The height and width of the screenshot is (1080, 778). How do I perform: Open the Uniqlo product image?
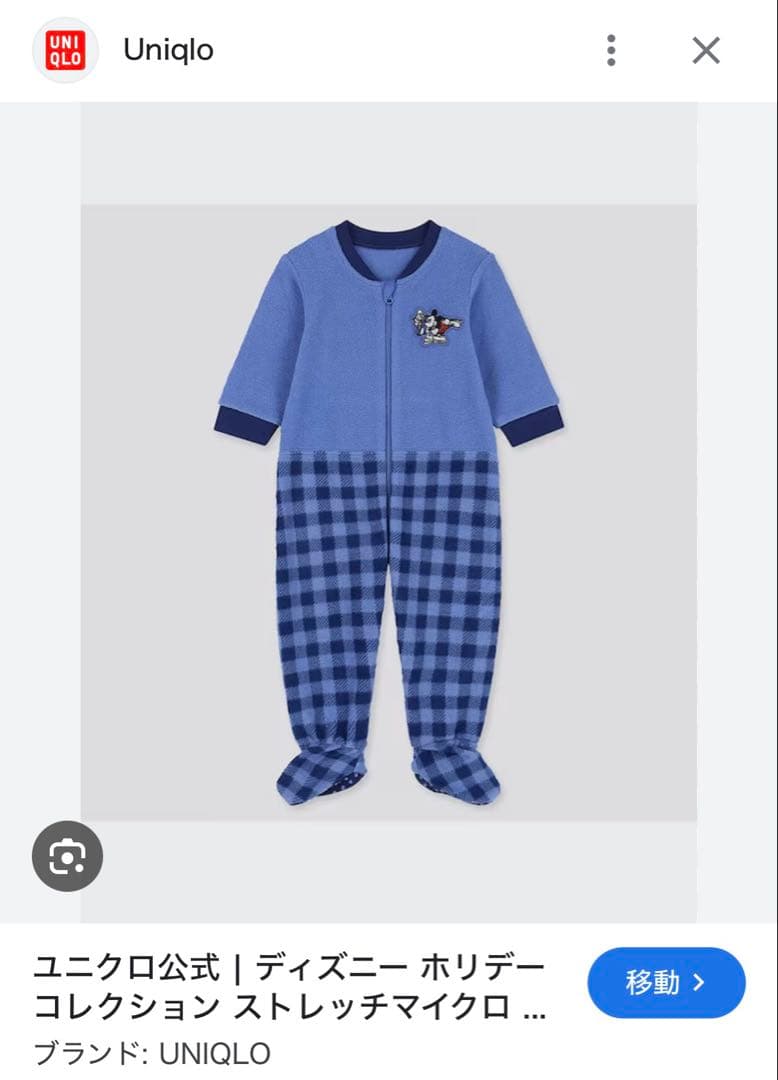(388, 512)
